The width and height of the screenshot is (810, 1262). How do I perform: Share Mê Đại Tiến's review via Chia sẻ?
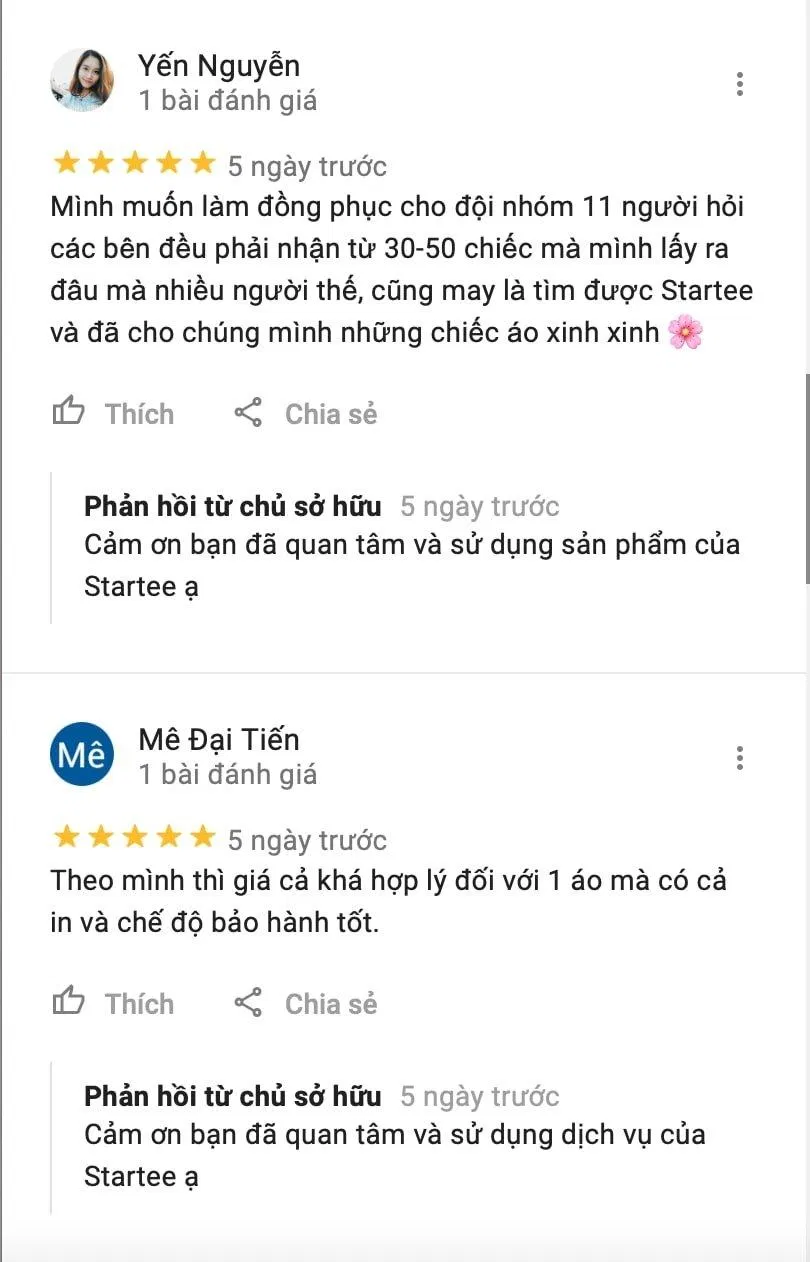330,1003
